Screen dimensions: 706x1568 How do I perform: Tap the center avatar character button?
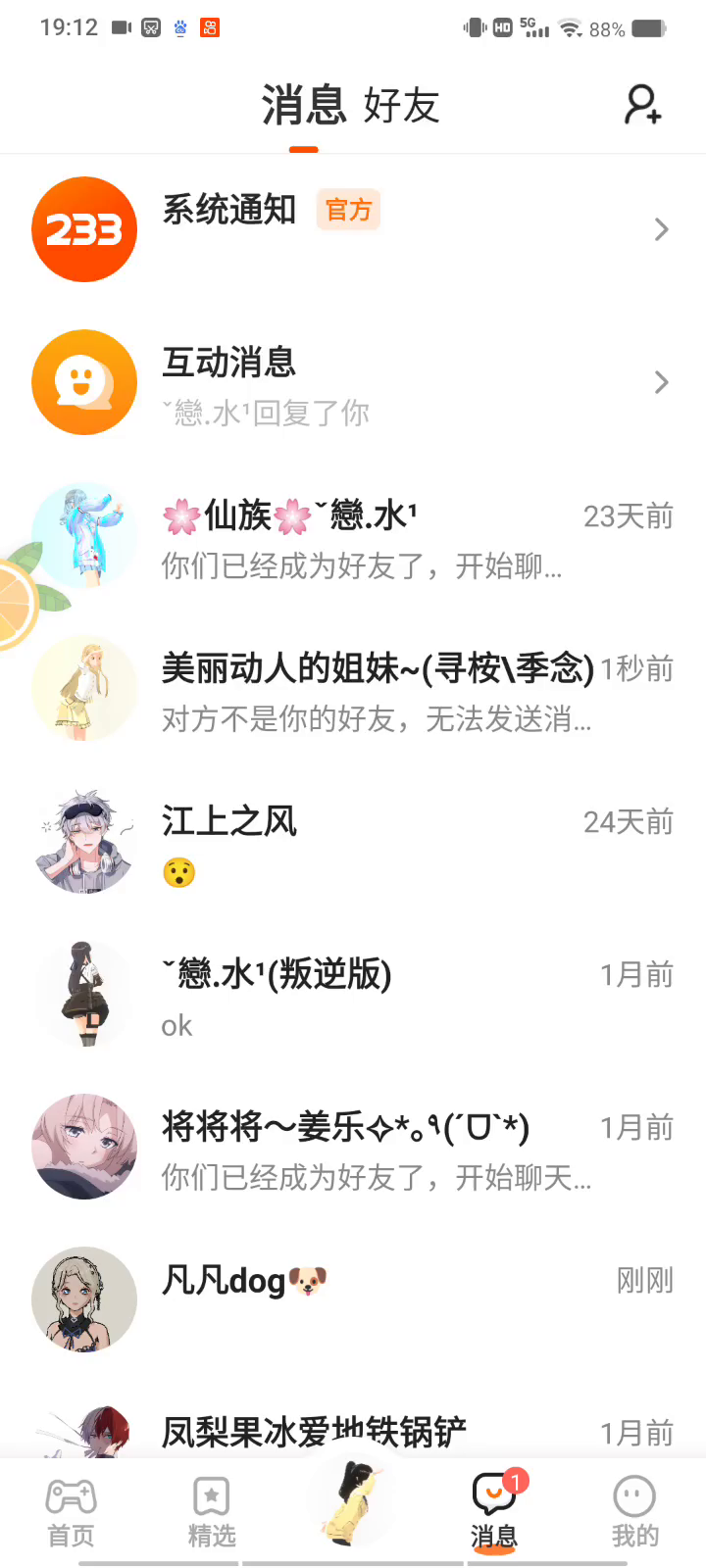353,1504
